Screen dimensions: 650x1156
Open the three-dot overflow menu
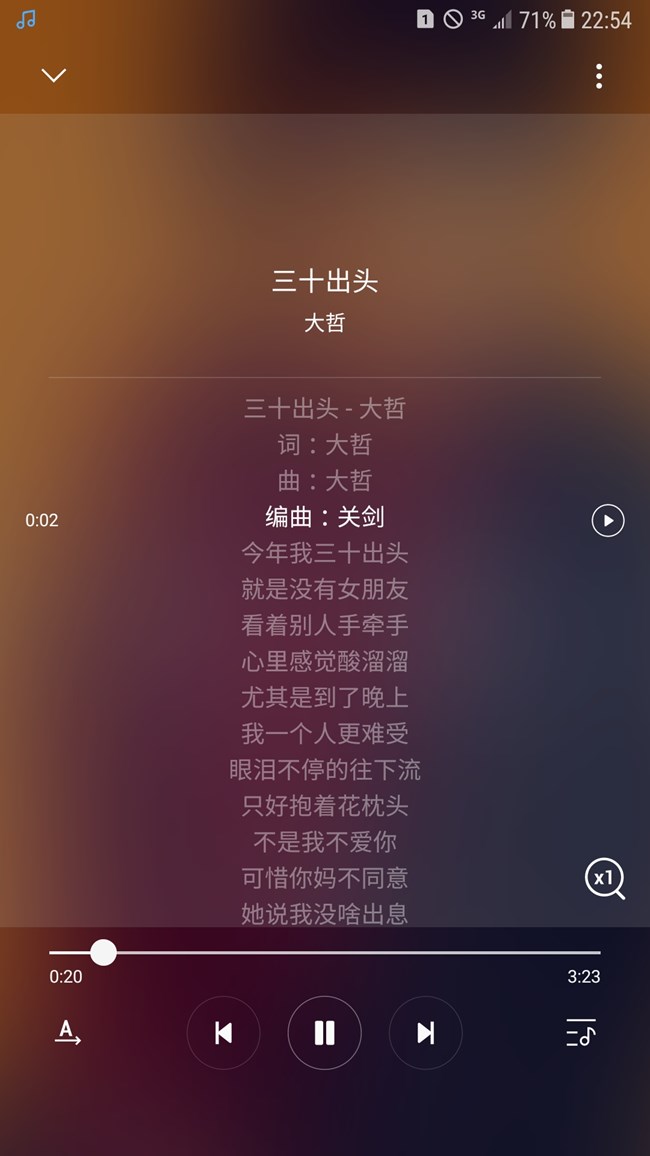tap(599, 76)
